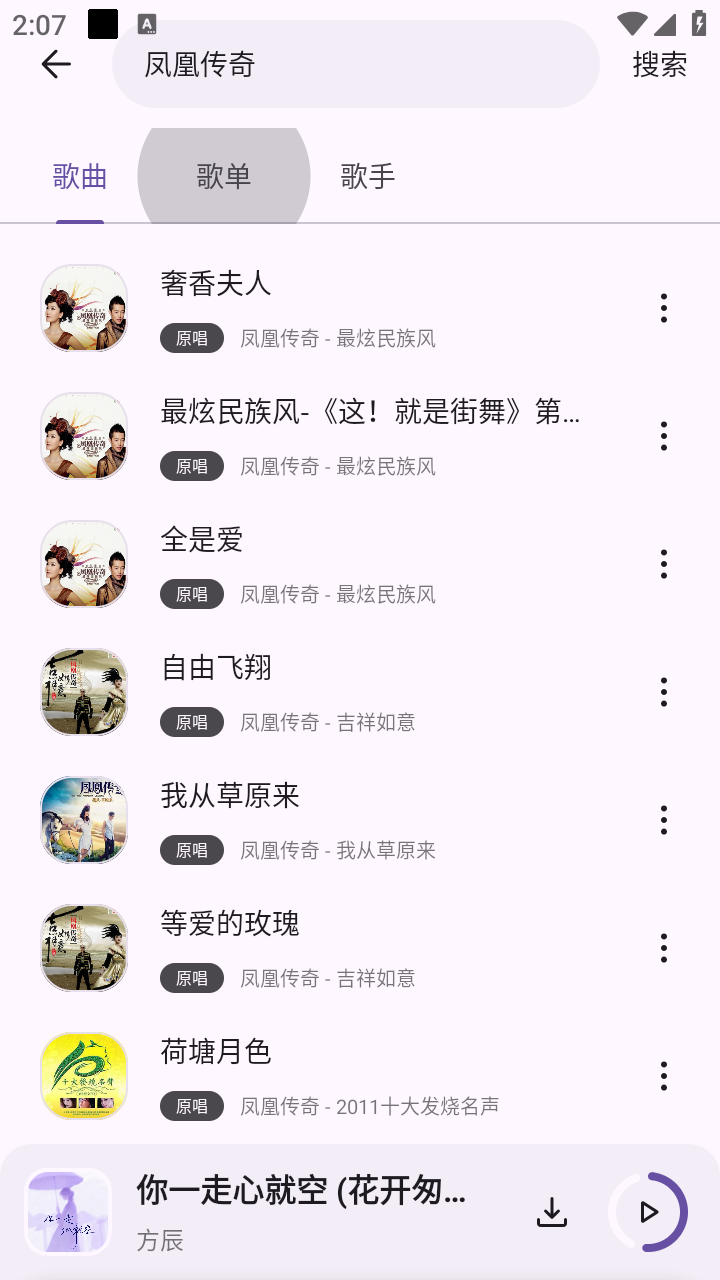
Task: Open more options for 荷塘月色
Action: pyautogui.click(x=663, y=1076)
